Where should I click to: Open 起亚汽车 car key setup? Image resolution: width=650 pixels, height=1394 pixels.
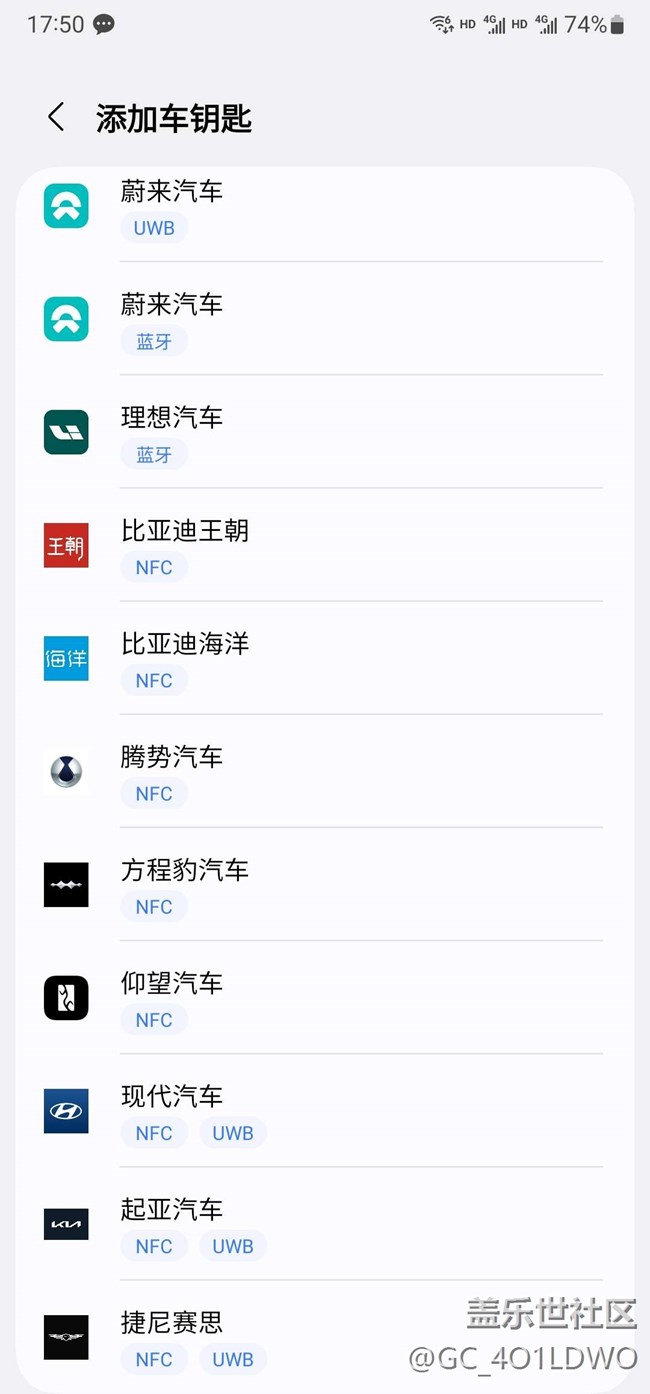tap(324, 1225)
